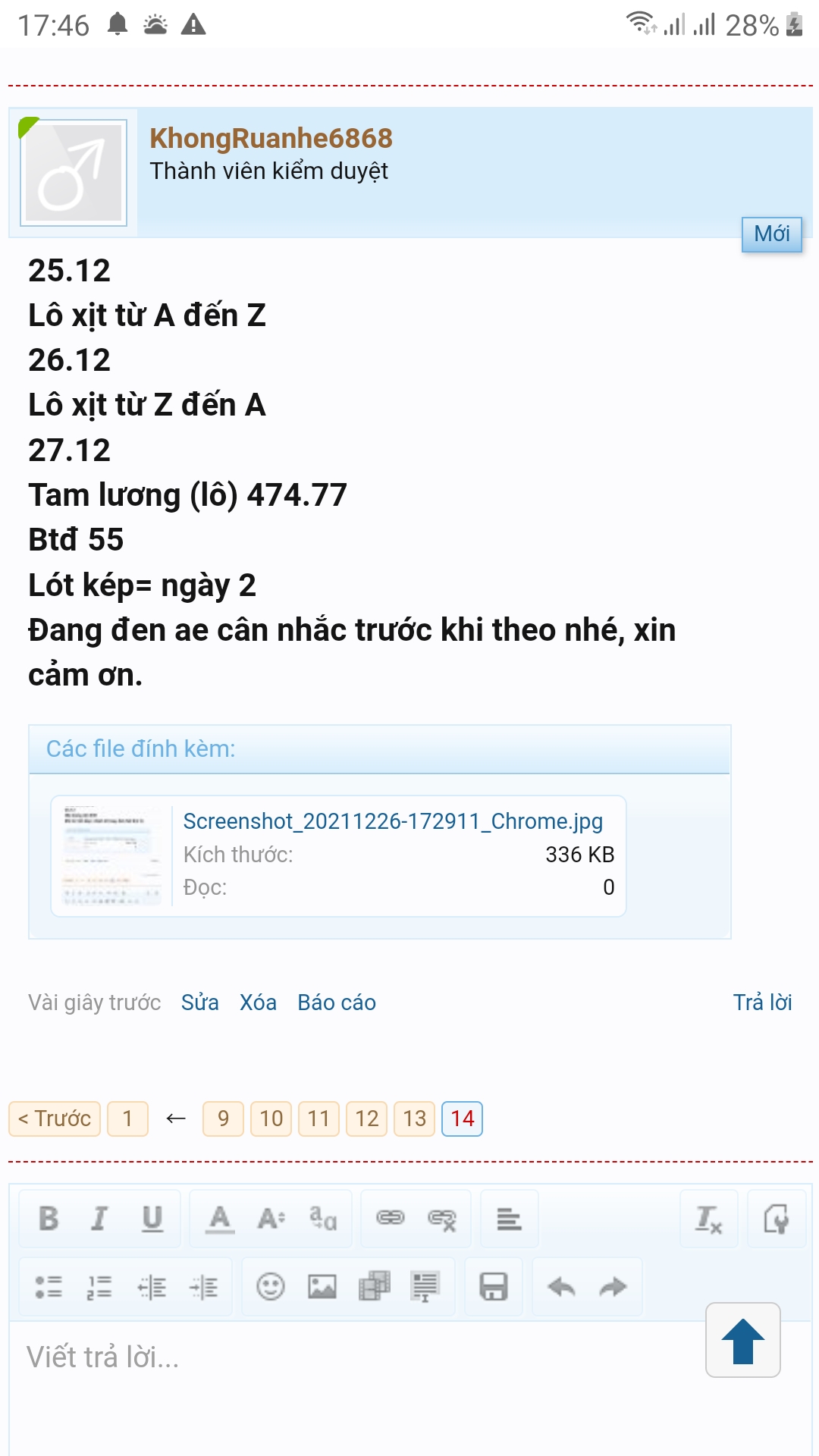Go to page 10
The image size is (819, 1456).
click(271, 1119)
